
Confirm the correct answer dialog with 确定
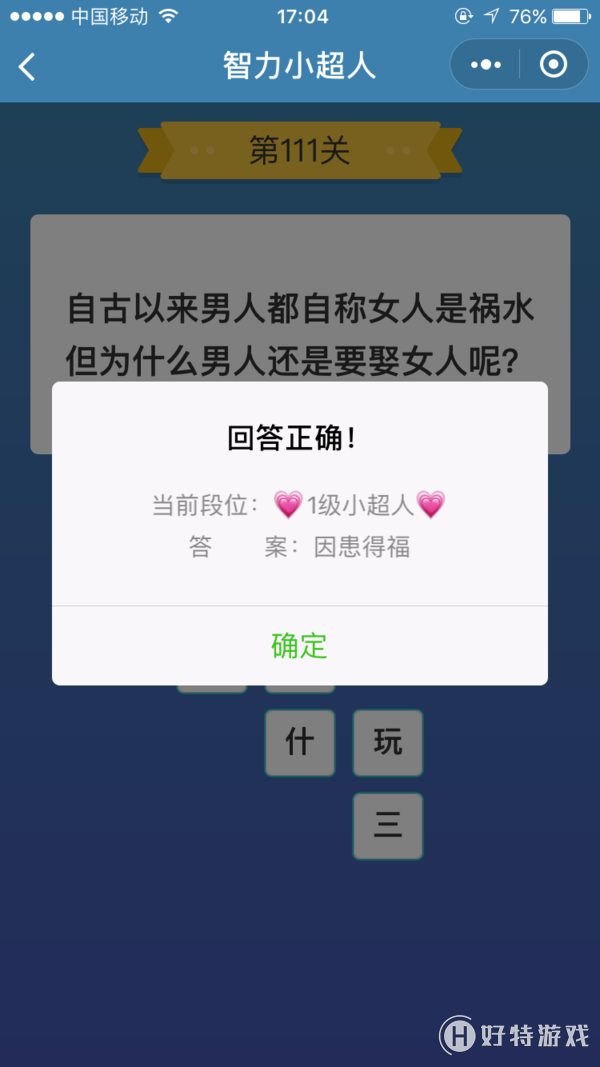[x=299, y=646]
